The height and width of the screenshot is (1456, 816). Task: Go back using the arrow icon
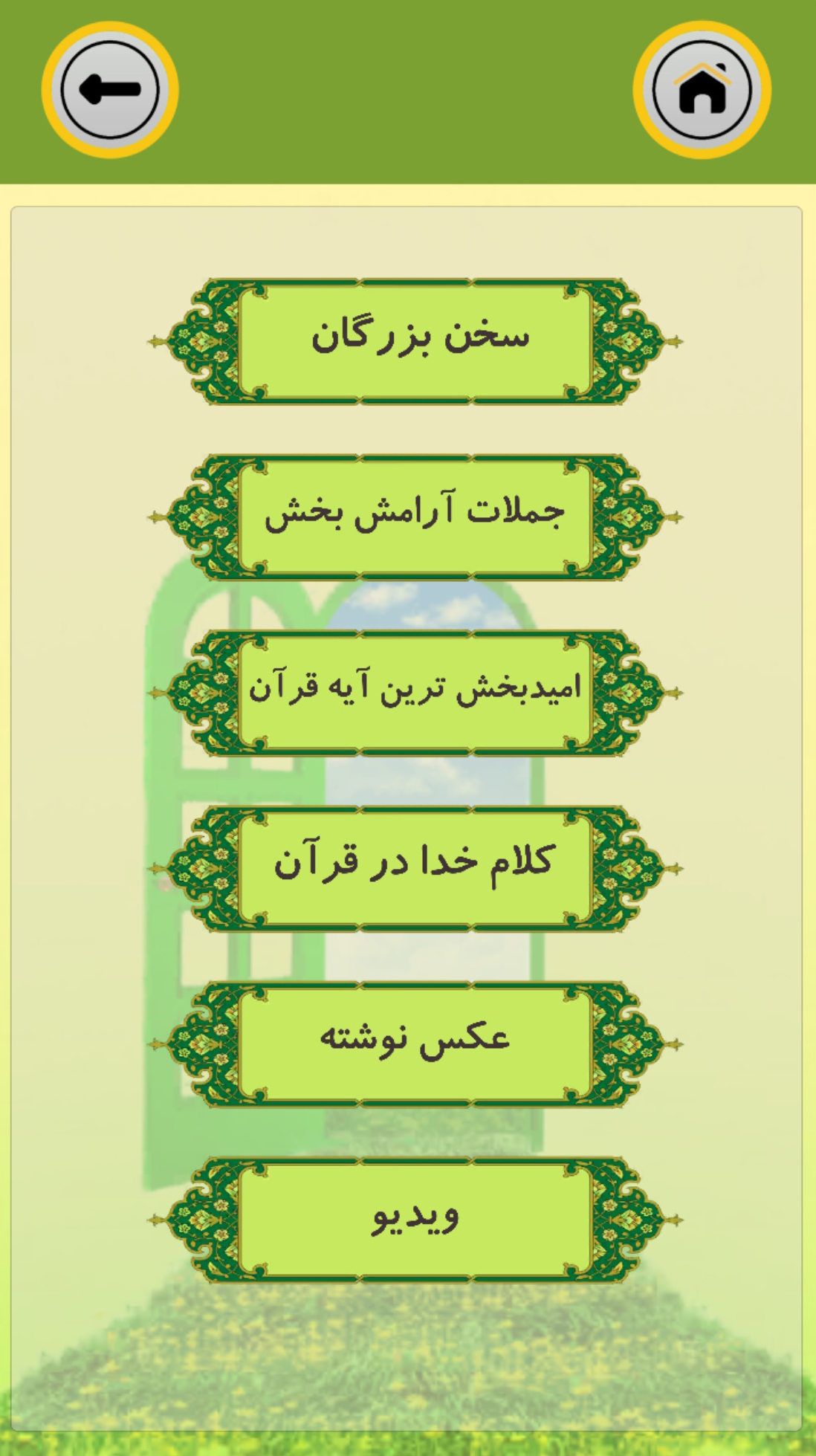[110, 90]
